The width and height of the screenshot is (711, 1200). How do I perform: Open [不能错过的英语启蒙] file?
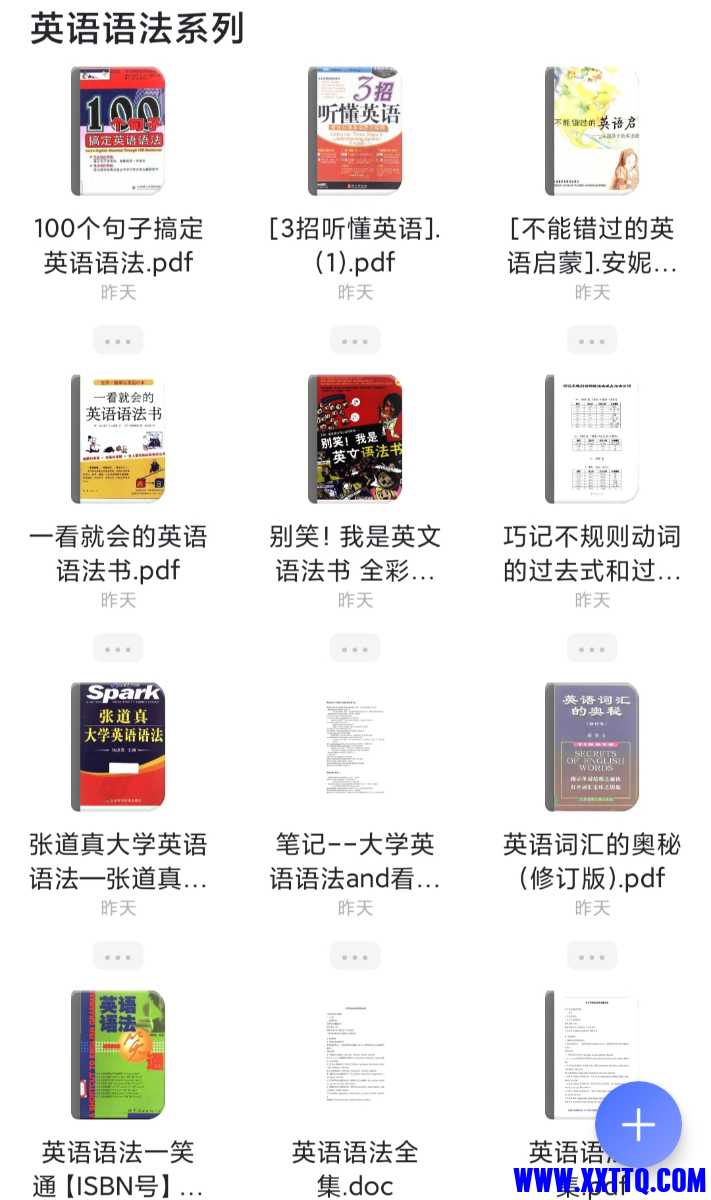591,132
